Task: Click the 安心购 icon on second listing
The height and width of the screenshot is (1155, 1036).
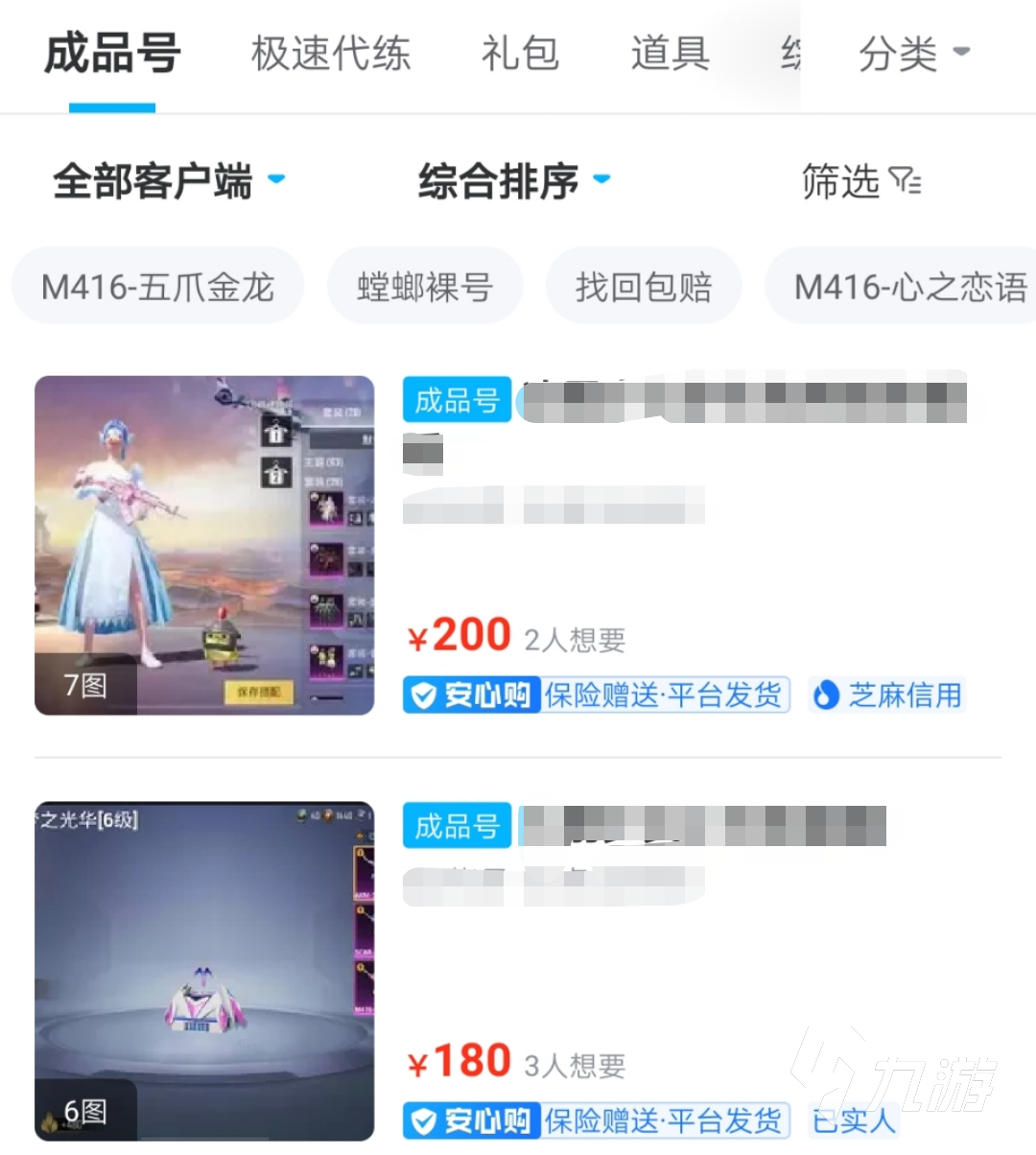Action: pos(425,1120)
